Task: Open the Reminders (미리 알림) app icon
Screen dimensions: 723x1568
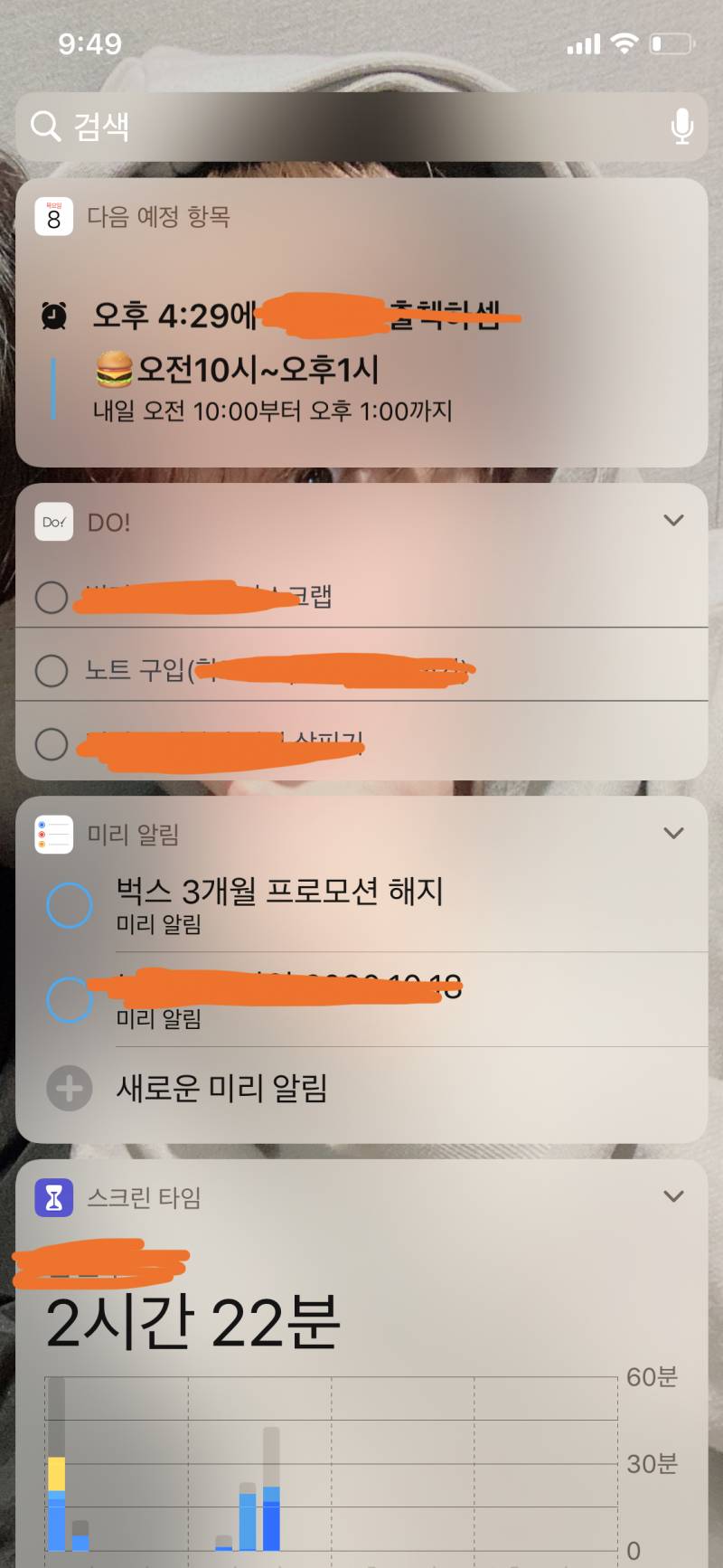Action: (x=53, y=833)
